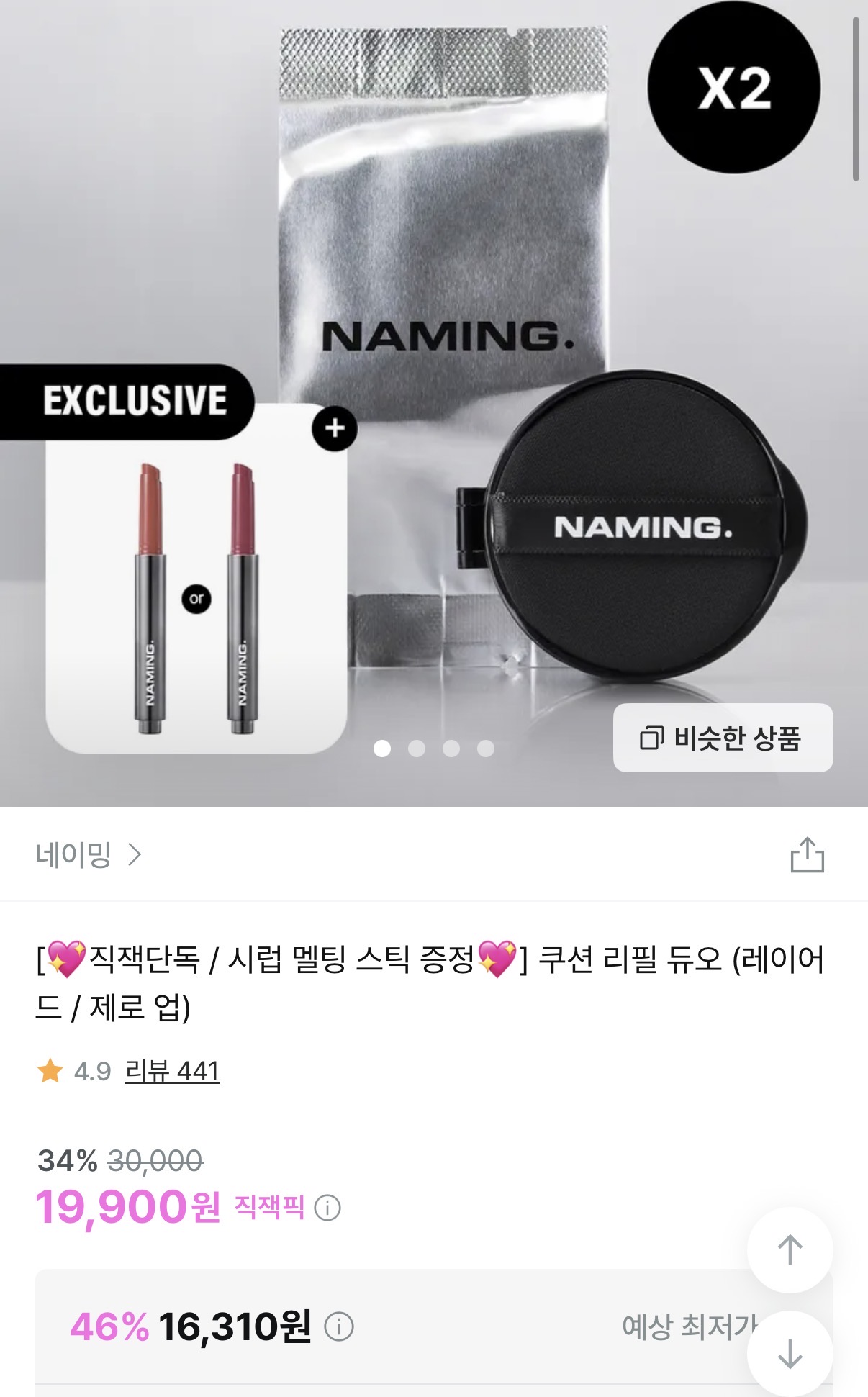Show info about the 16,310원 expected price
868x1397 pixels.
click(x=339, y=1326)
